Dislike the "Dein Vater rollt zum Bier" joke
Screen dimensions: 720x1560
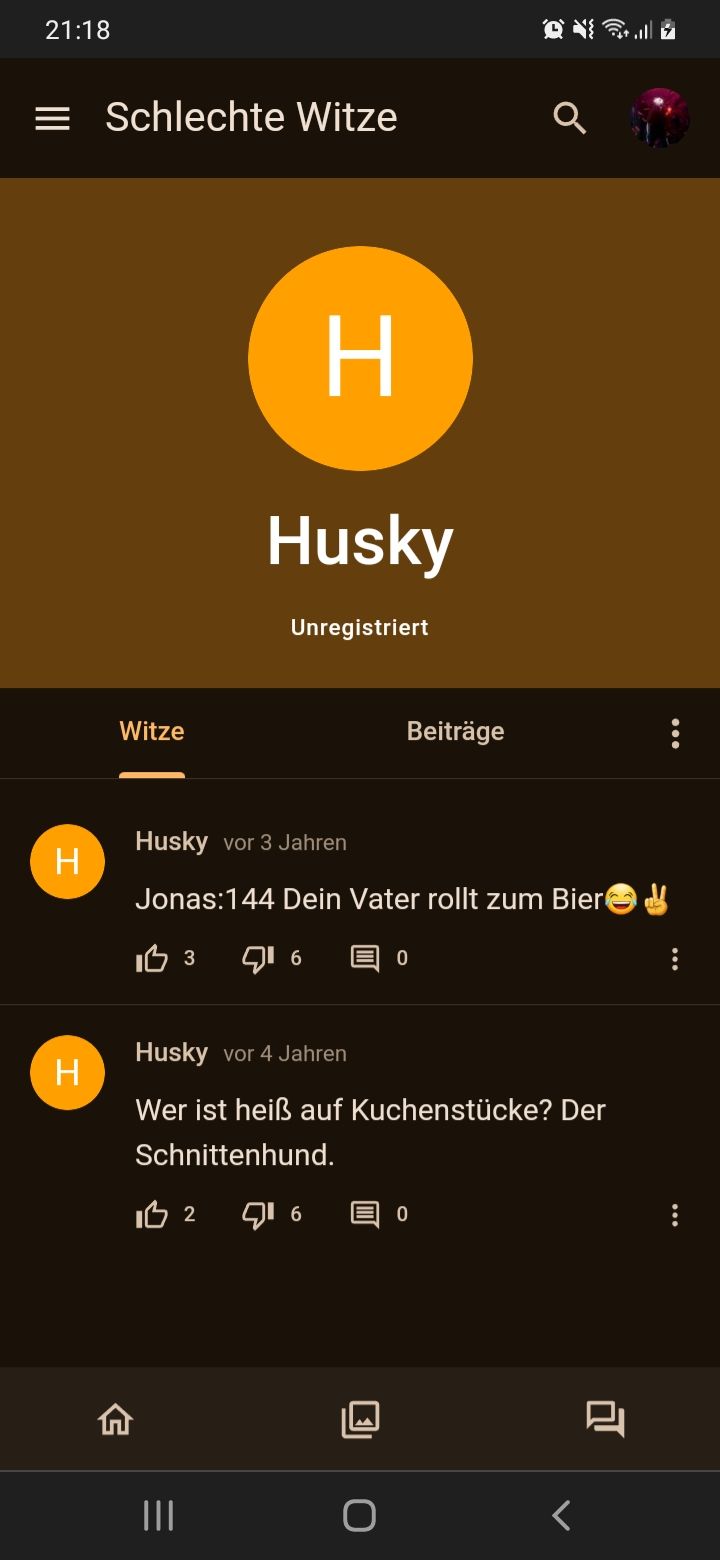(258, 959)
